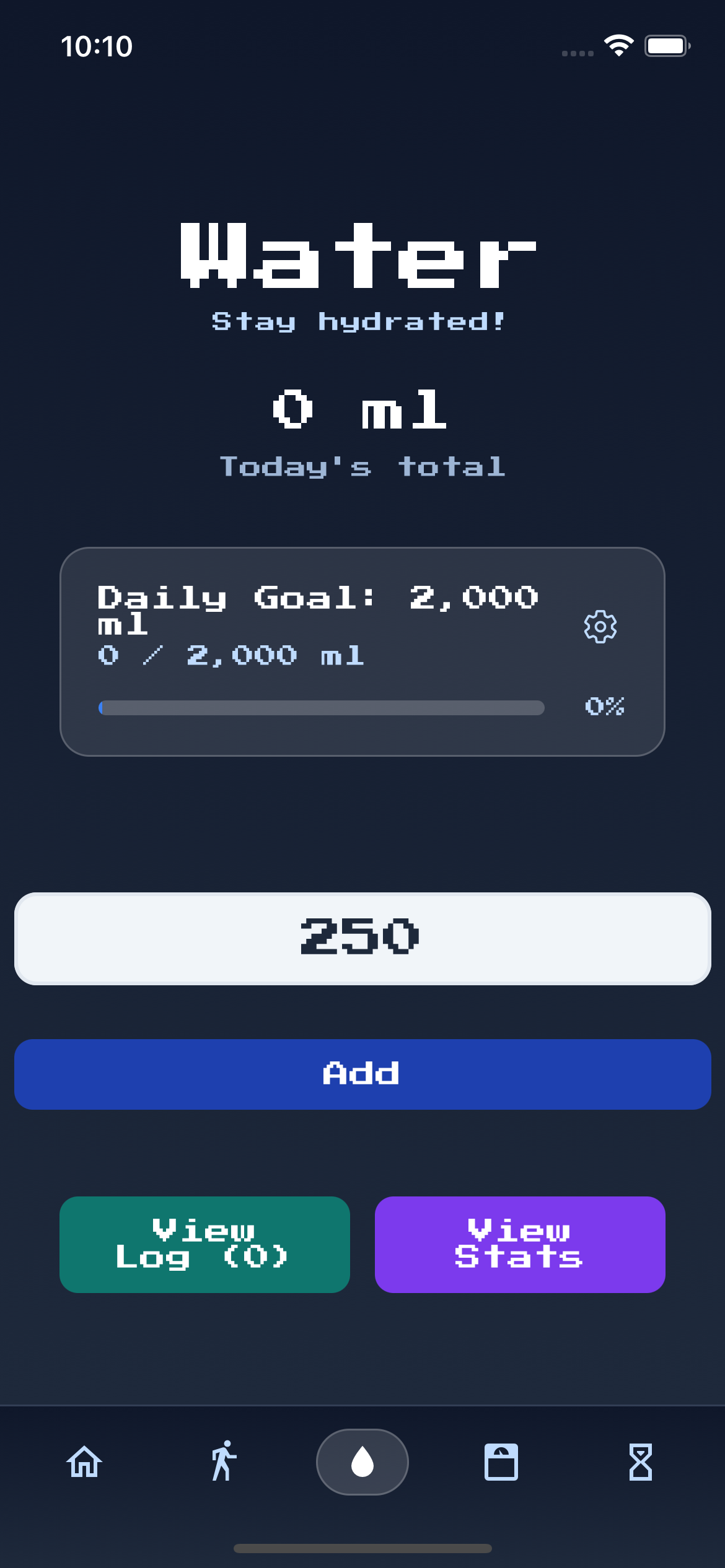Open View Stats
This screenshot has width=725, height=1568.
coord(520,1244)
